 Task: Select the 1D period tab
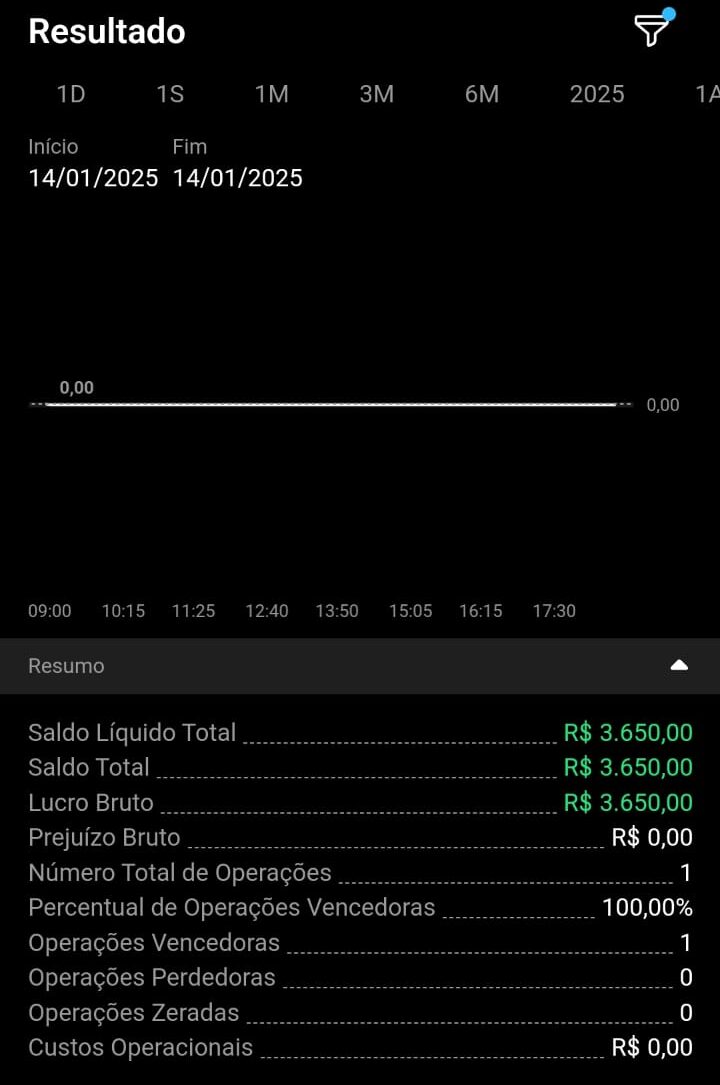[71, 94]
